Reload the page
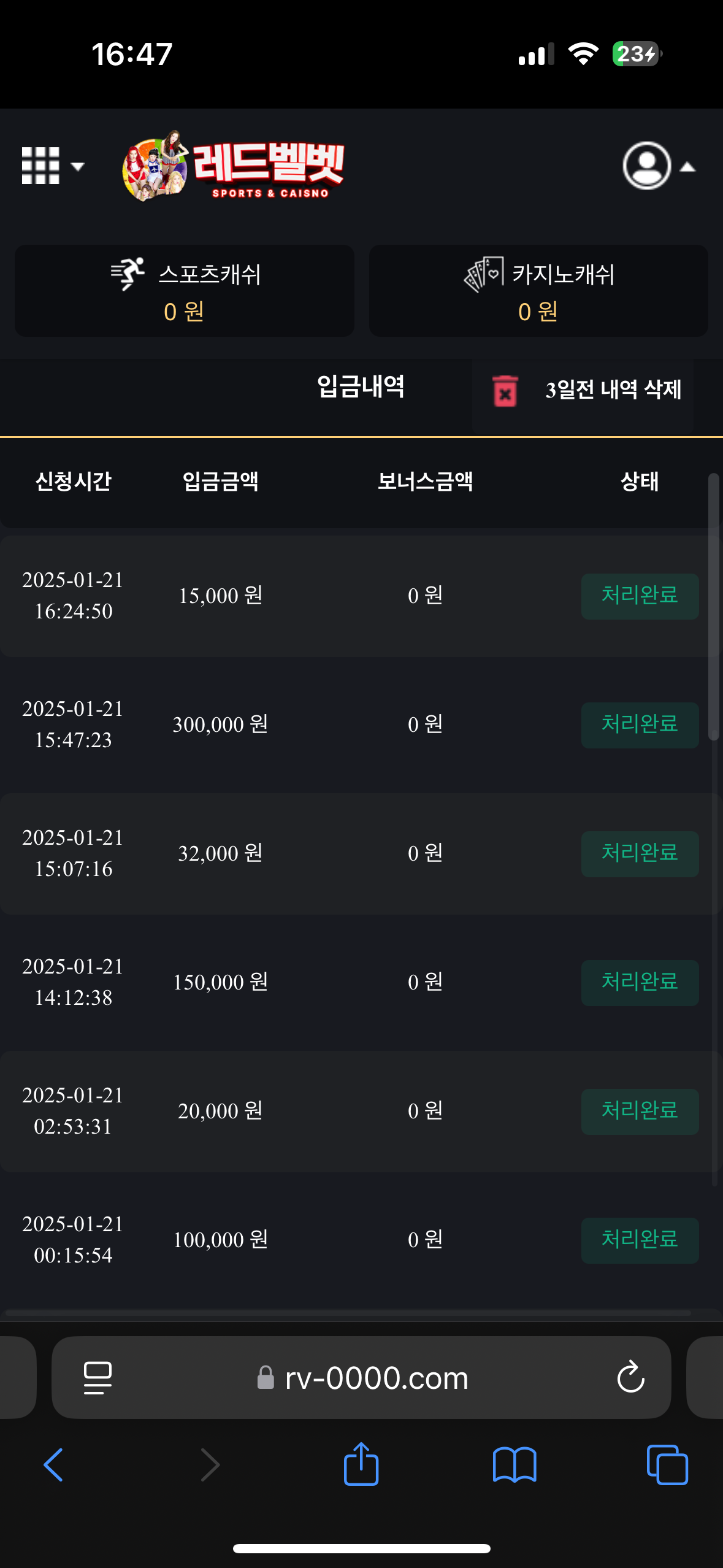The width and height of the screenshot is (723, 1568). (630, 1378)
